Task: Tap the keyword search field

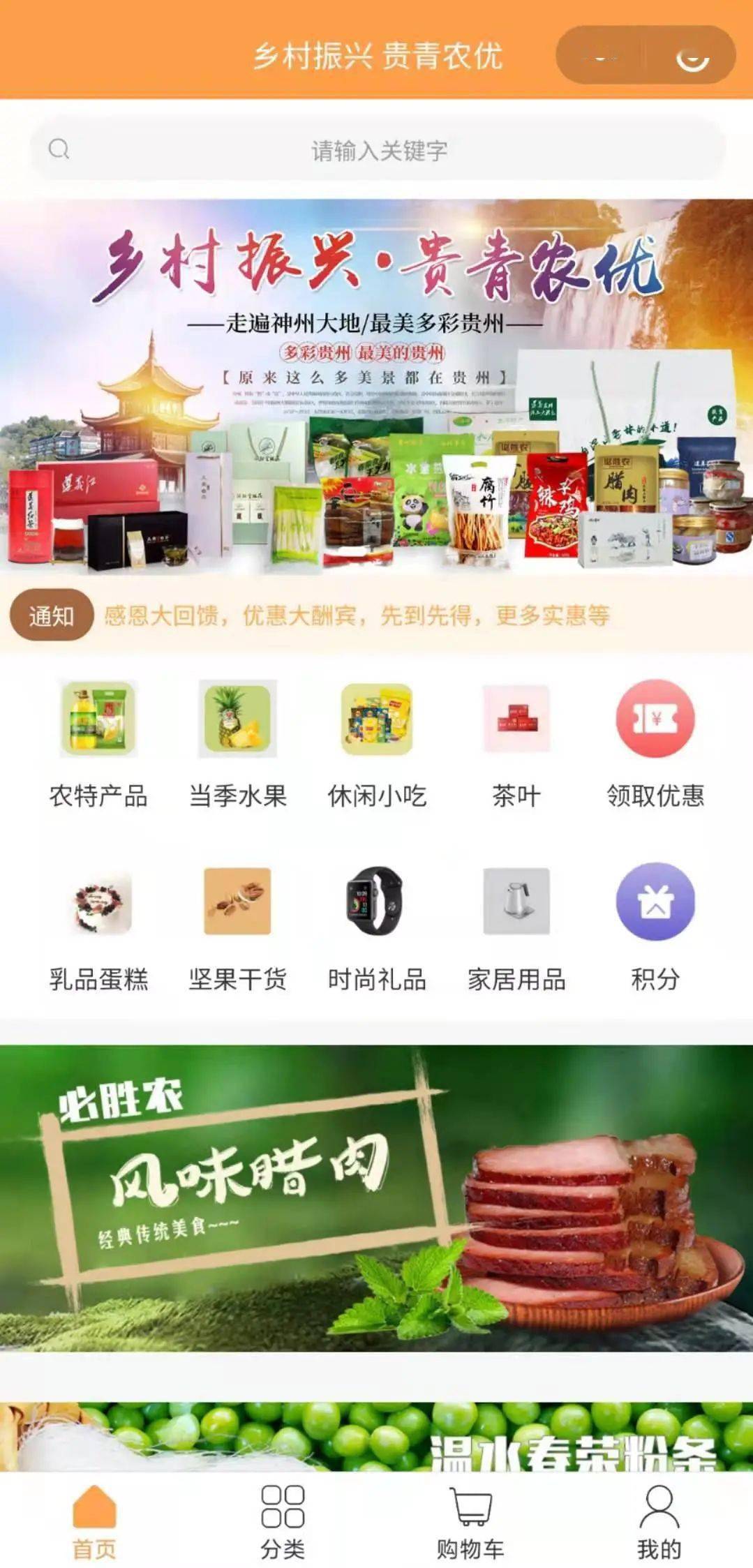Action: click(377, 150)
